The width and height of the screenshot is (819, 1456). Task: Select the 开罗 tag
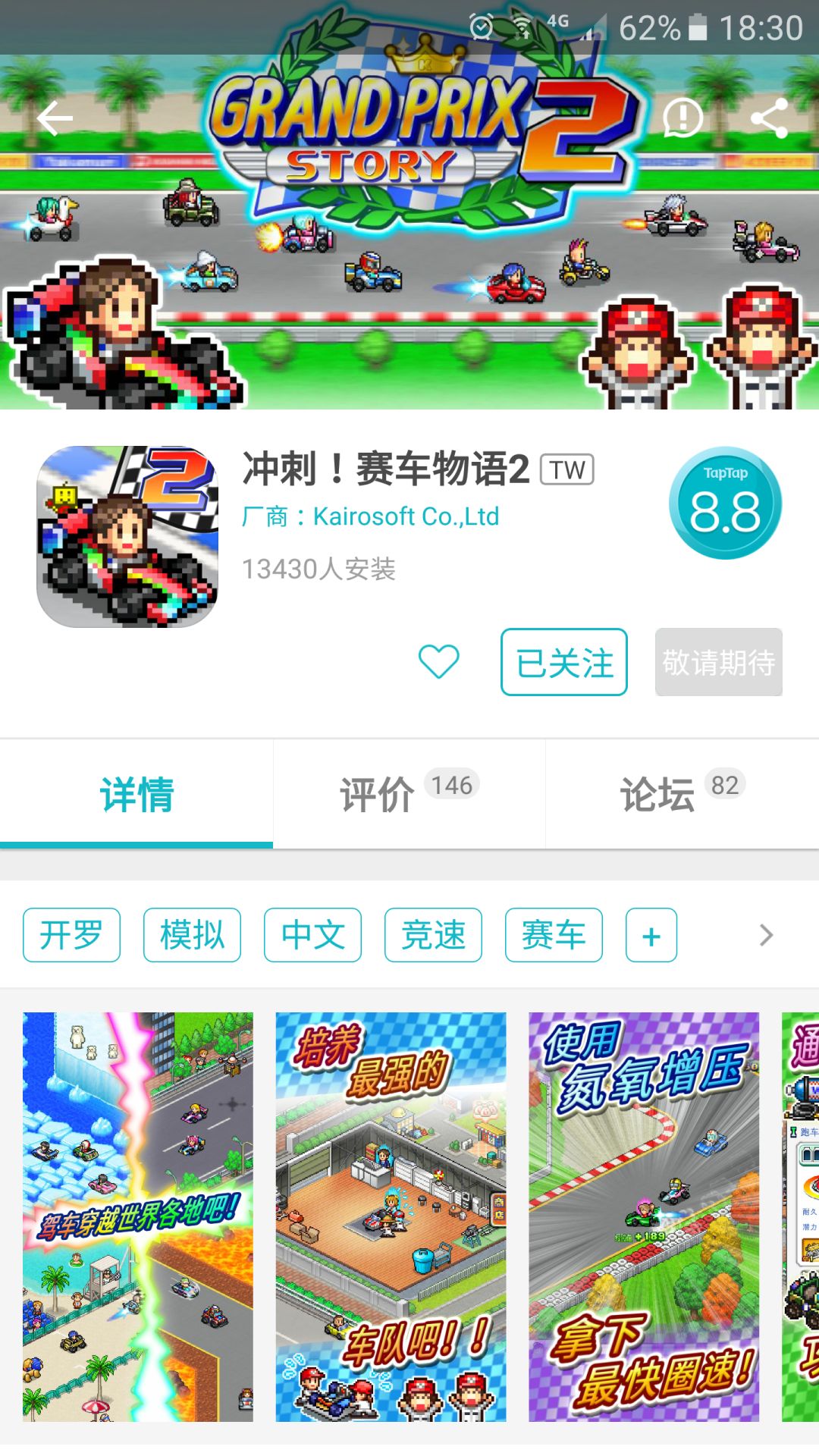[71, 935]
